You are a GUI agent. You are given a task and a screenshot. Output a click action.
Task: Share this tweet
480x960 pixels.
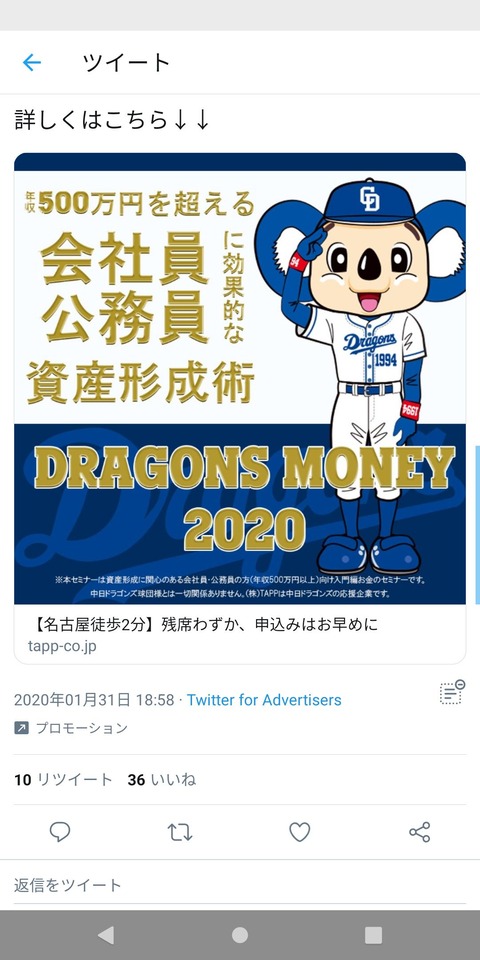tap(419, 831)
